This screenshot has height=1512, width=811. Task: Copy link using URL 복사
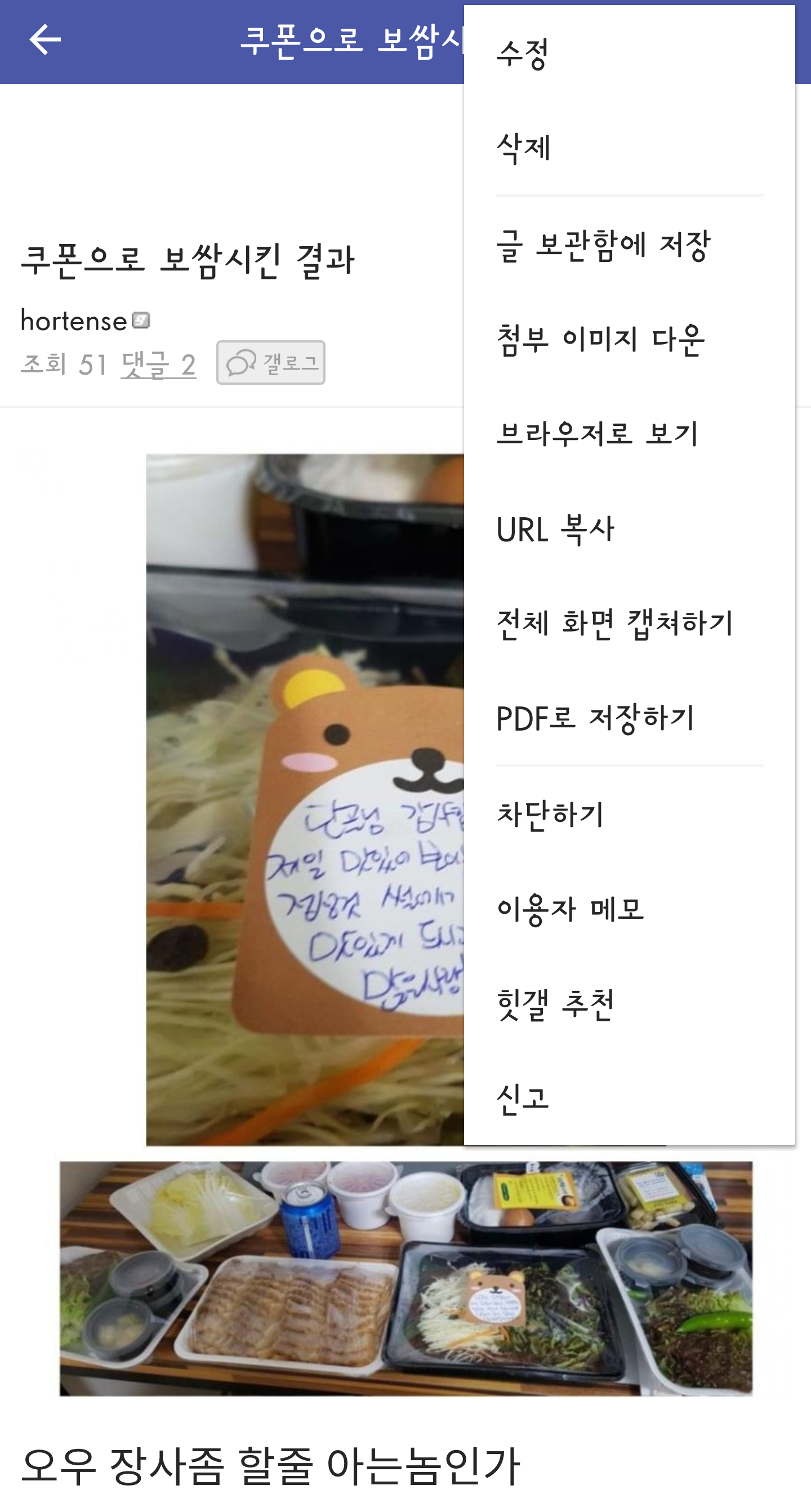[x=628, y=529]
